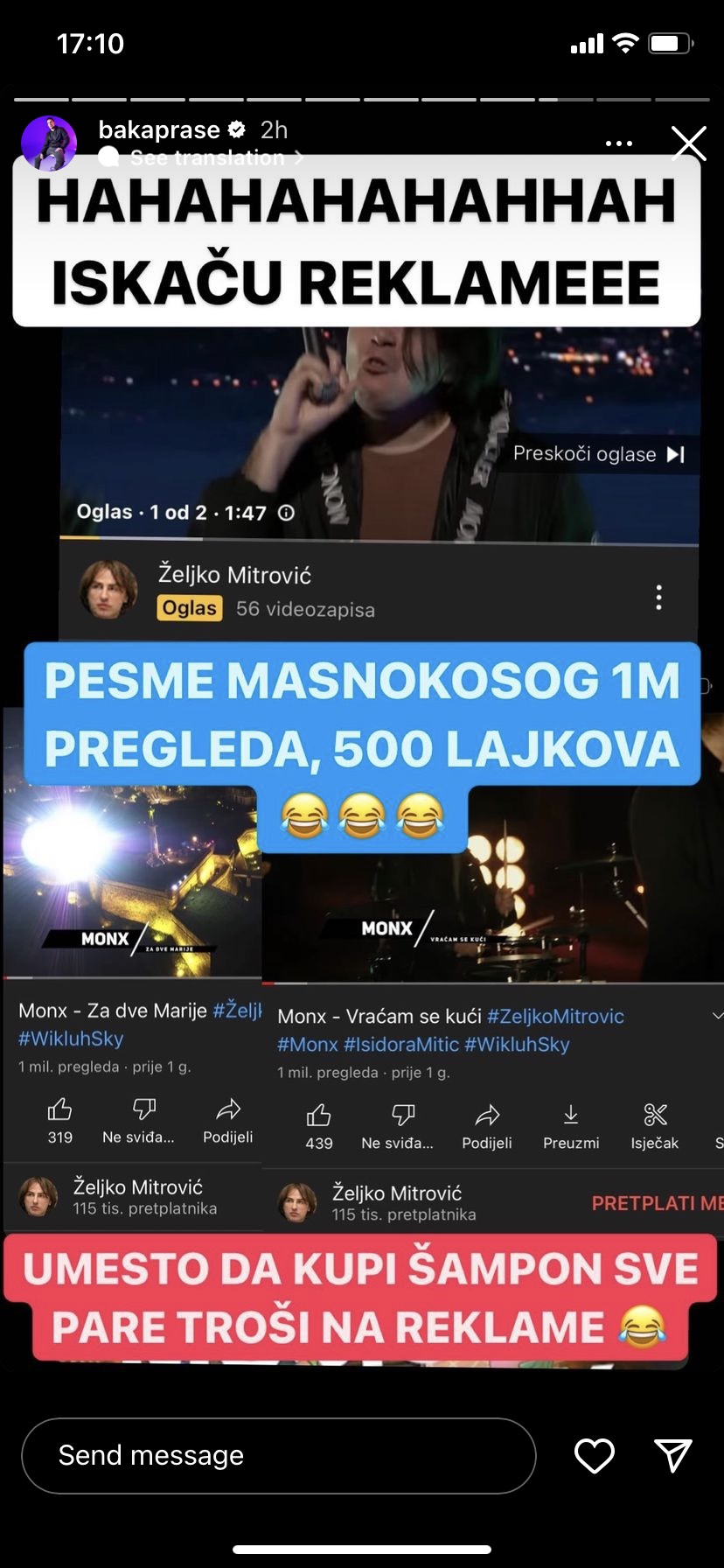The width and height of the screenshot is (724, 1568).
Task: Open the story options menu
Action: tap(618, 143)
